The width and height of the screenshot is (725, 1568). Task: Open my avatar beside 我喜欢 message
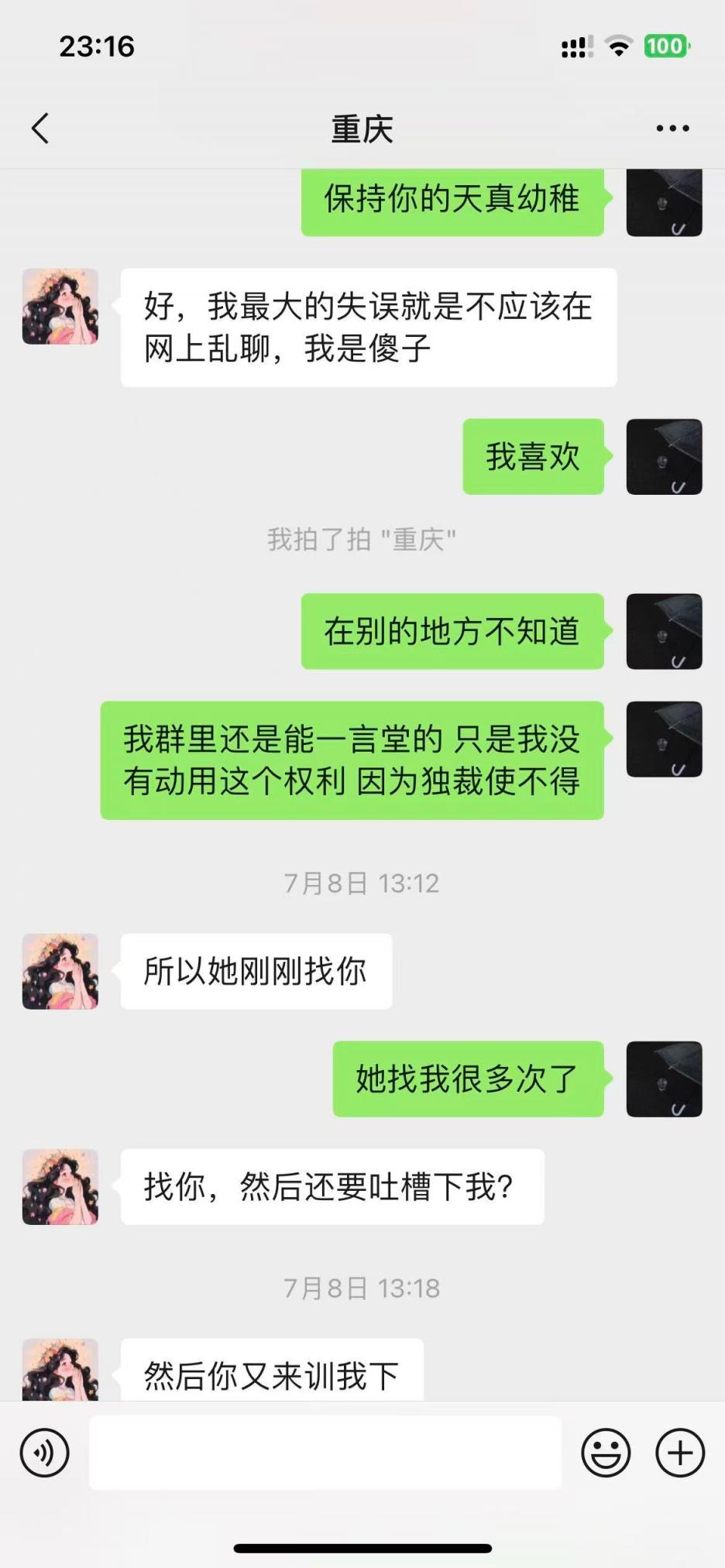(664, 457)
